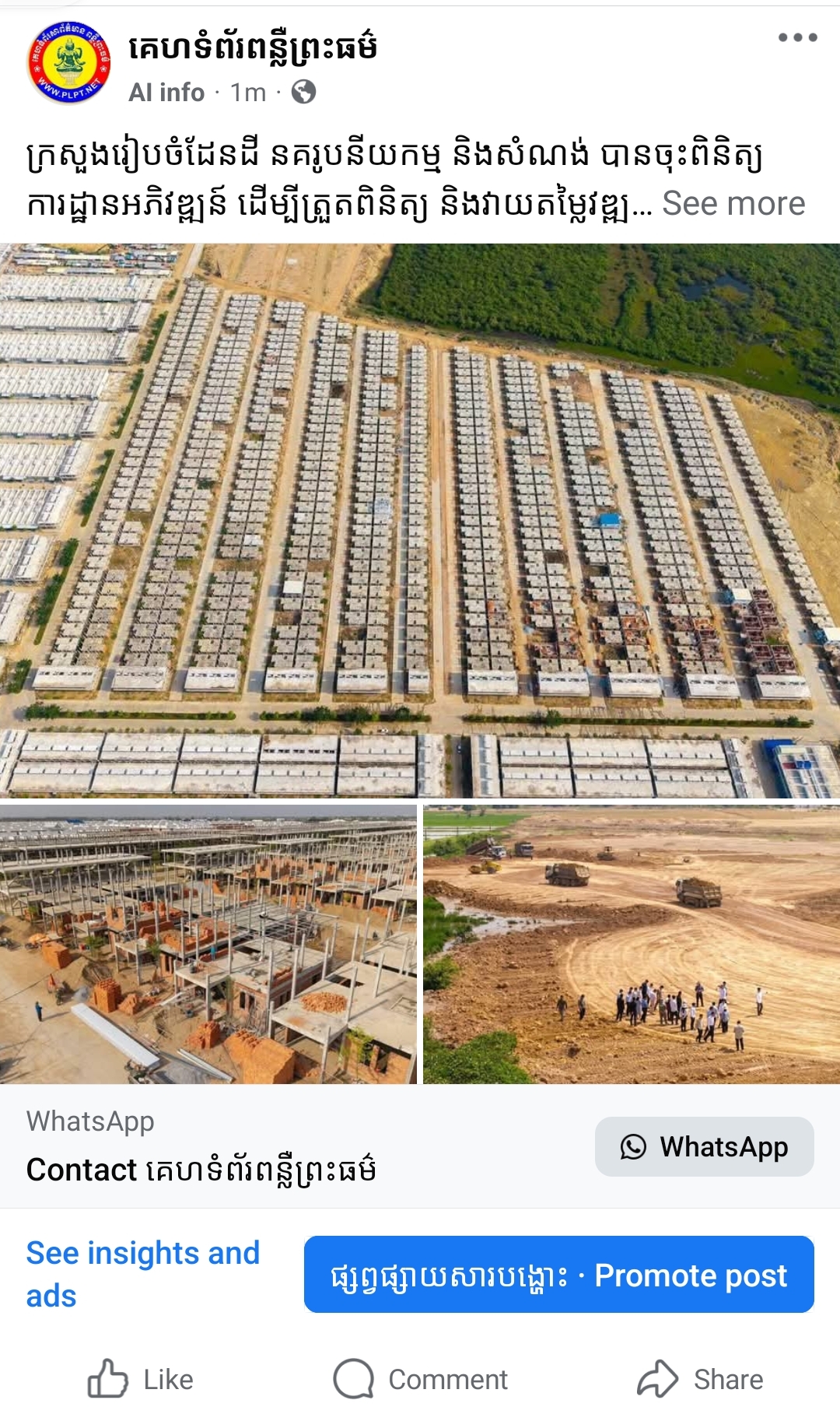Viewport: 840px width, 1407px height.
Task: Tap the blue Promote post button
Action: 558,1275
